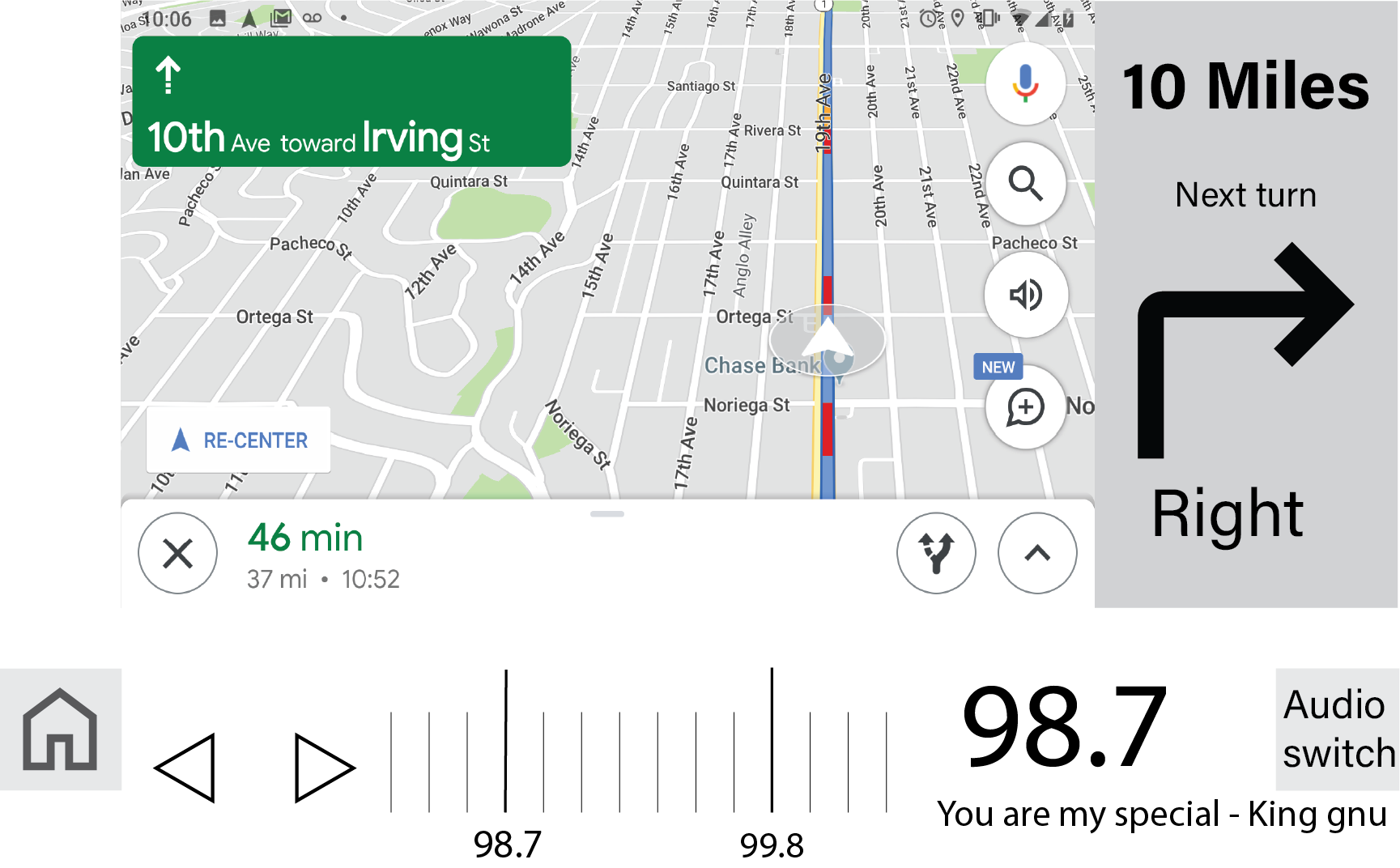1400x868 pixels.
Task: Open search along the route
Action: click(x=1025, y=184)
